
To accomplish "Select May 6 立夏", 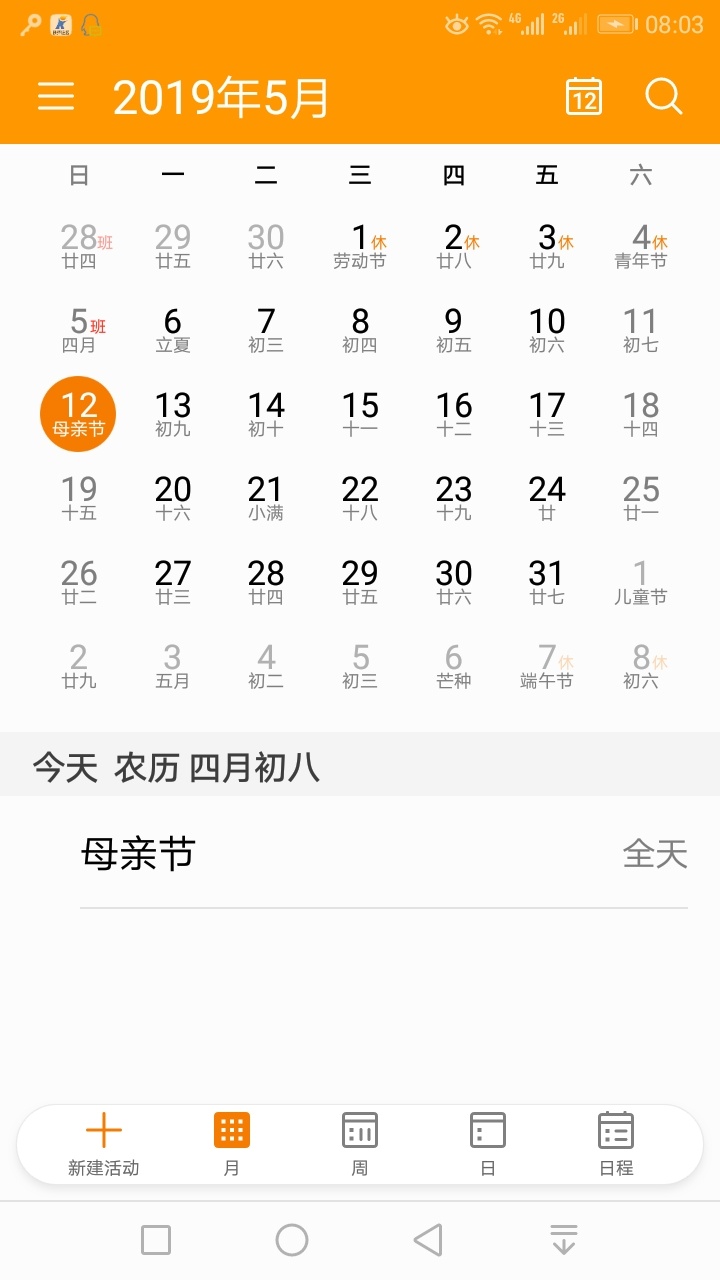I will (173, 330).
